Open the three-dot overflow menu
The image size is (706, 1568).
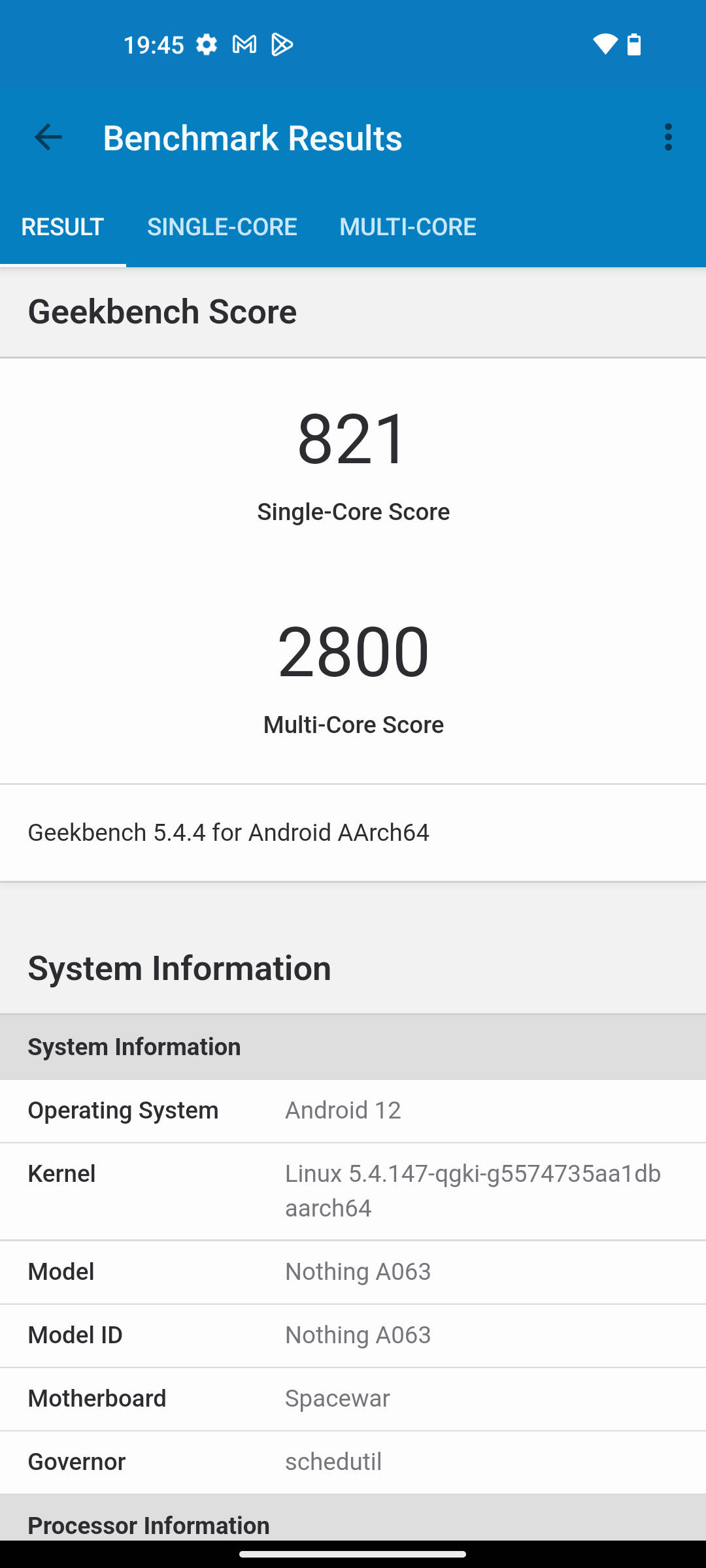point(667,137)
